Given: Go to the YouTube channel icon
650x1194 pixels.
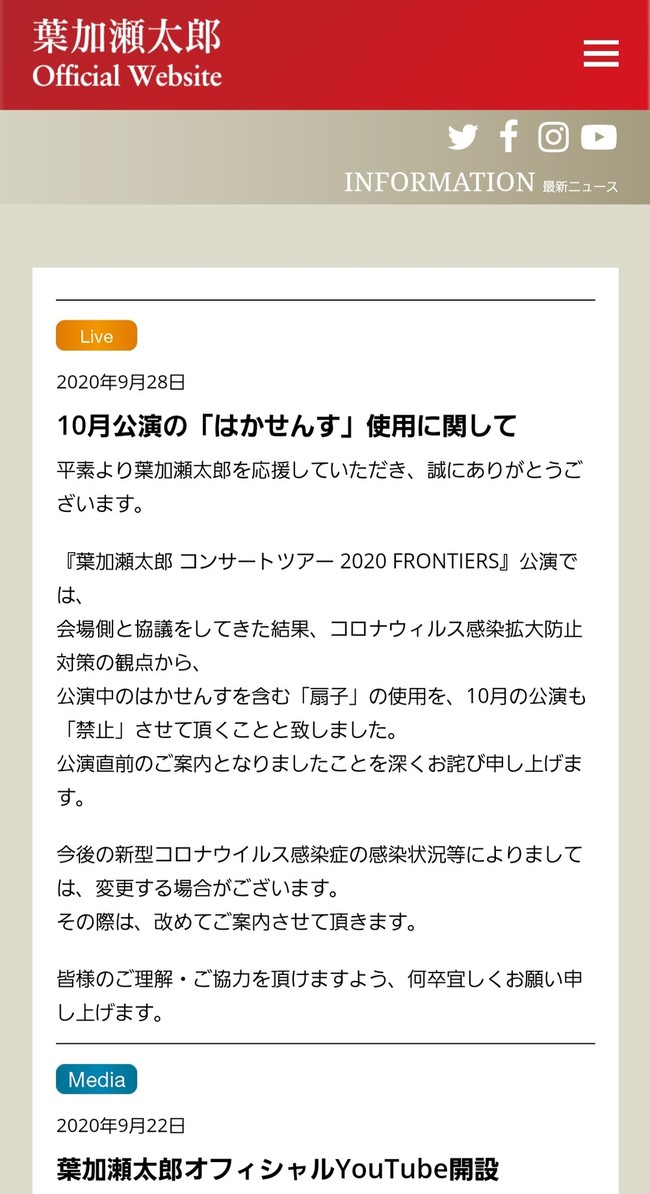Looking at the screenshot, I should (x=599, y=137).
